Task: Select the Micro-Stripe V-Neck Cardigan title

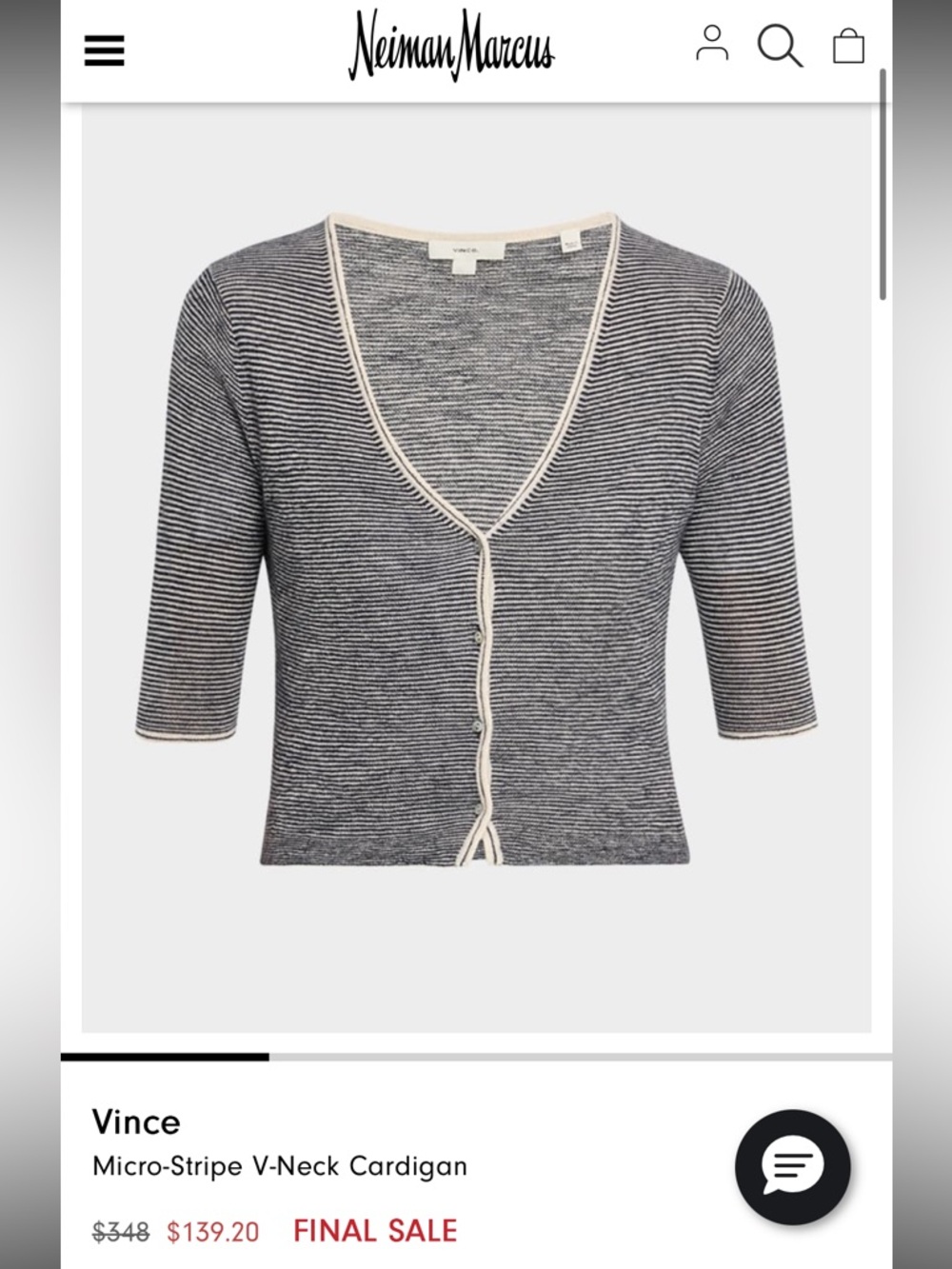Action: [x=279, y=1166]
